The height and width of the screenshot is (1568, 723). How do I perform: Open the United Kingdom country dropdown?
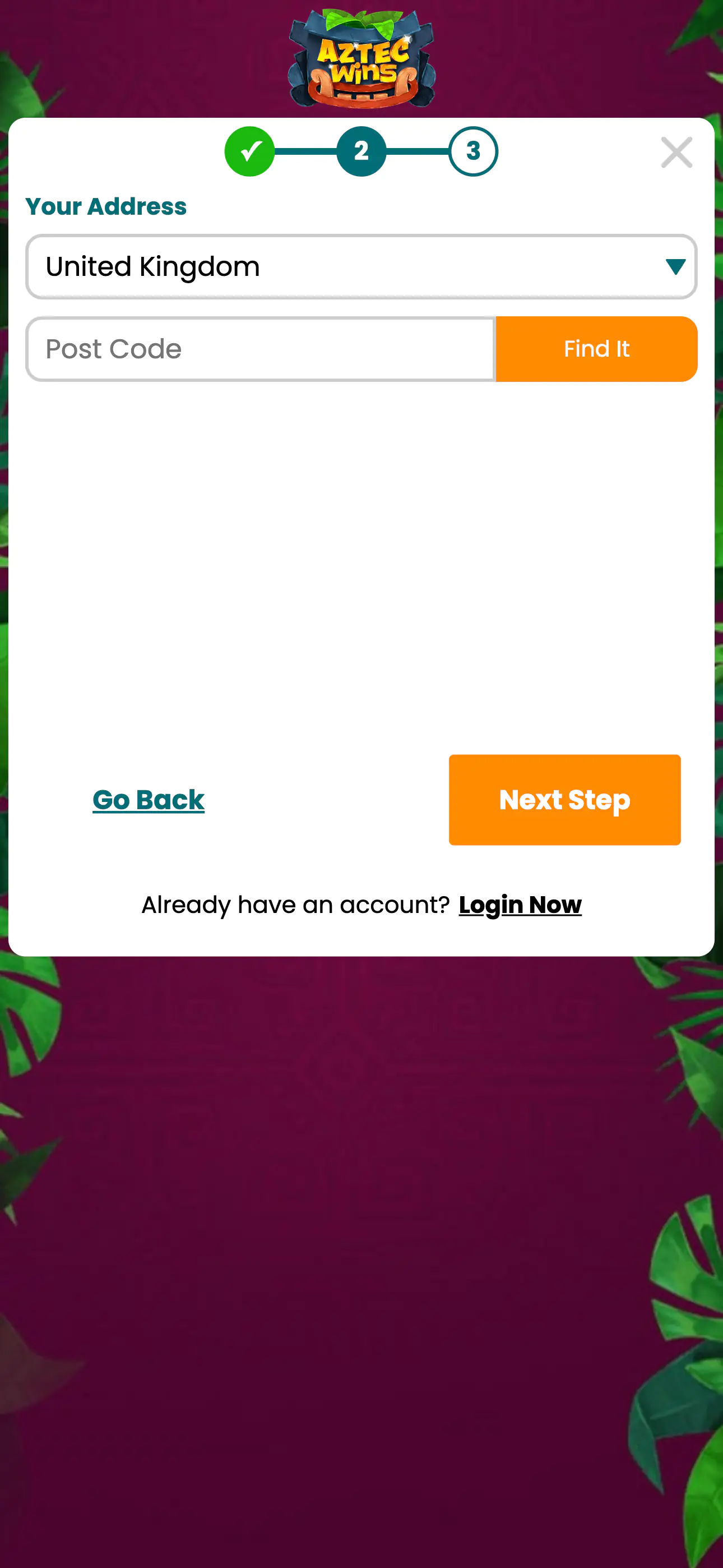pyautogui.click(x=361, y=266)
